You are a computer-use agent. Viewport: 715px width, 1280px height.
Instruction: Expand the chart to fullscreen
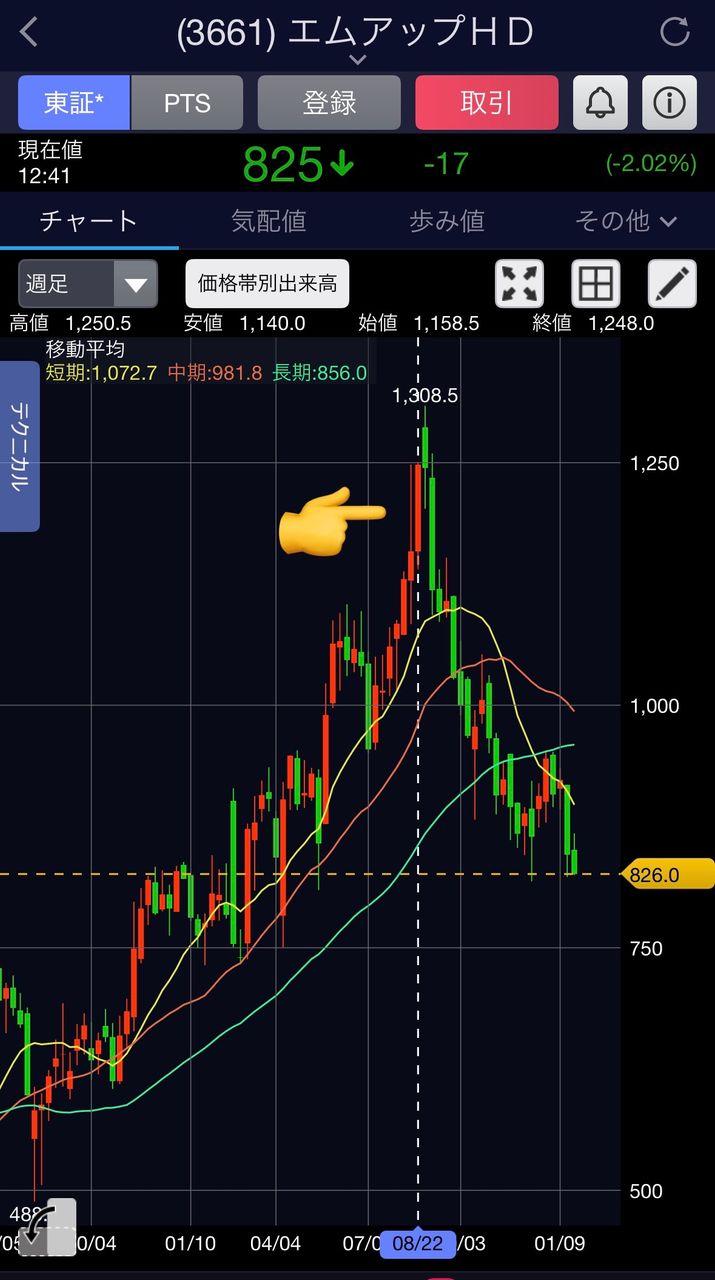[520, 284]
